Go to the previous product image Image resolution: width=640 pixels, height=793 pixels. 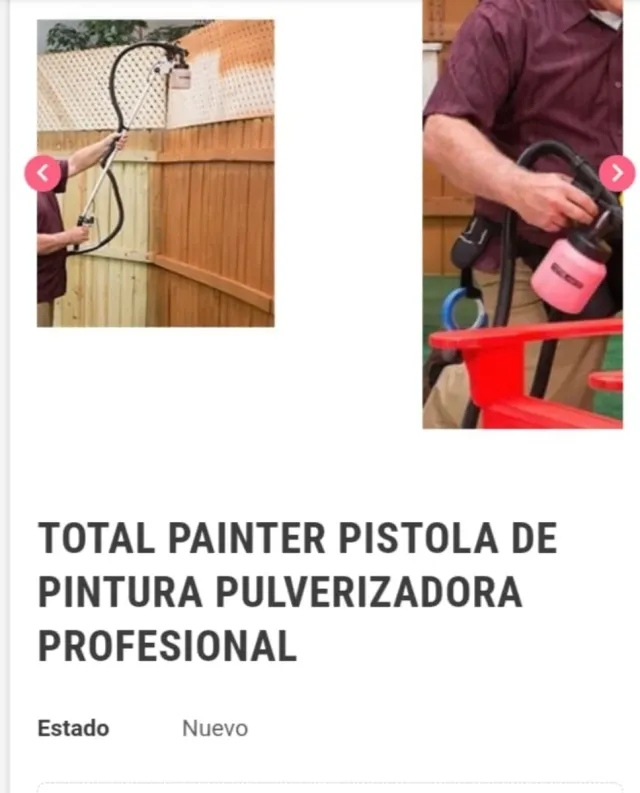tap(42, 174)
